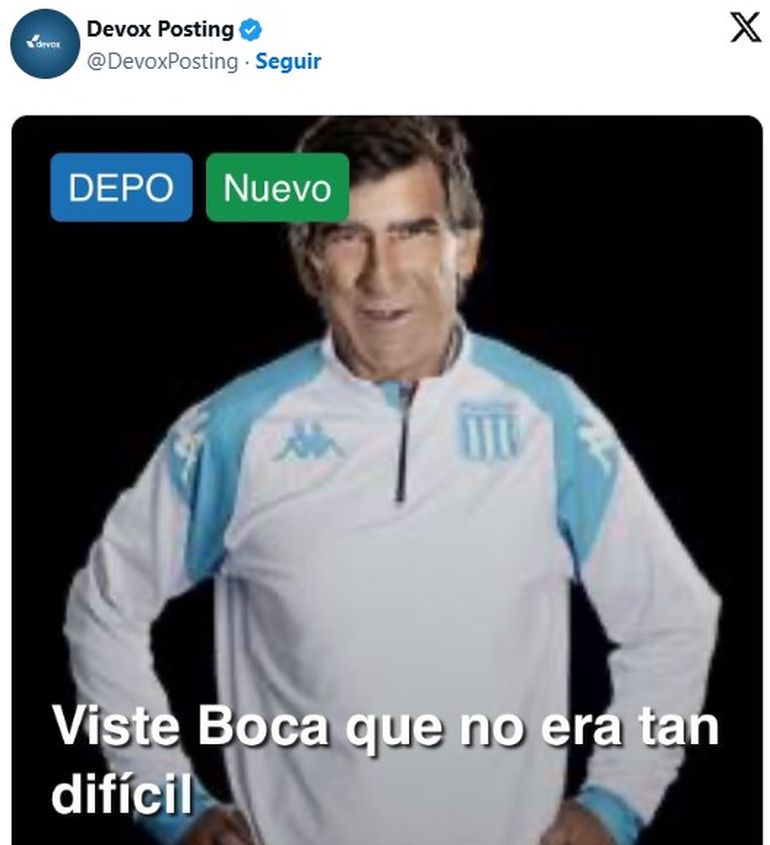This screenshot has width=770, height=845.
Task: Open the post on X via logo
Action: coord(745,27)
